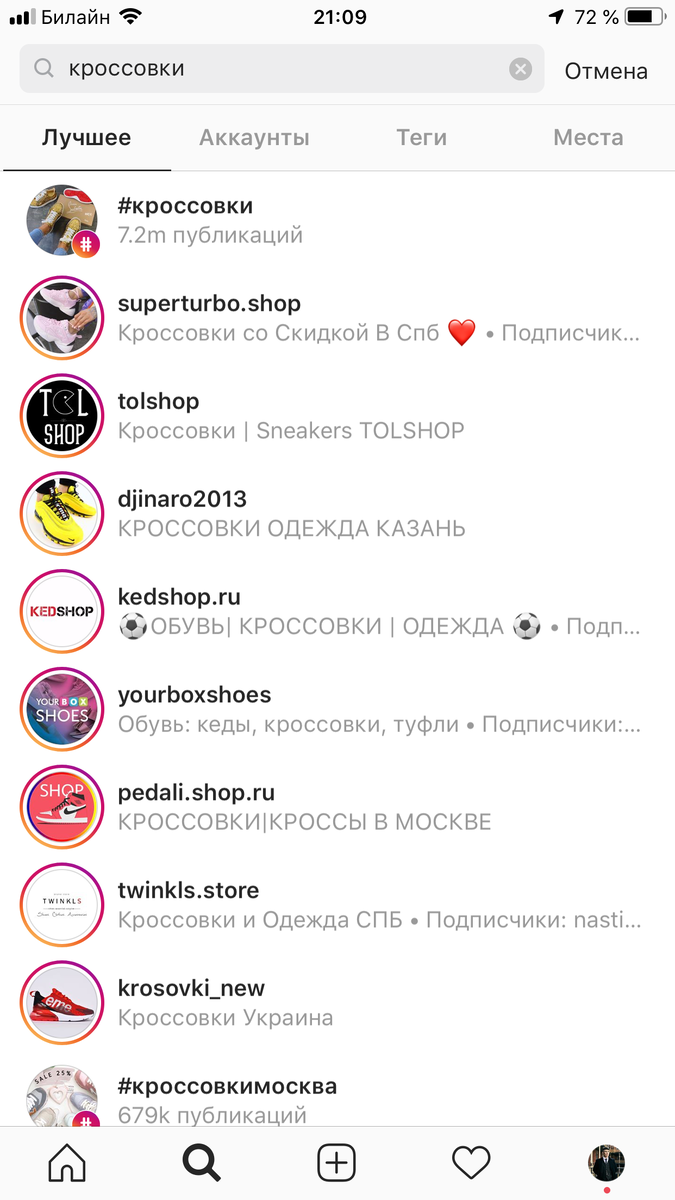Screen dimensions: 675x1200
Task: Open the superturbo.shop account
Action: point(337,318)
